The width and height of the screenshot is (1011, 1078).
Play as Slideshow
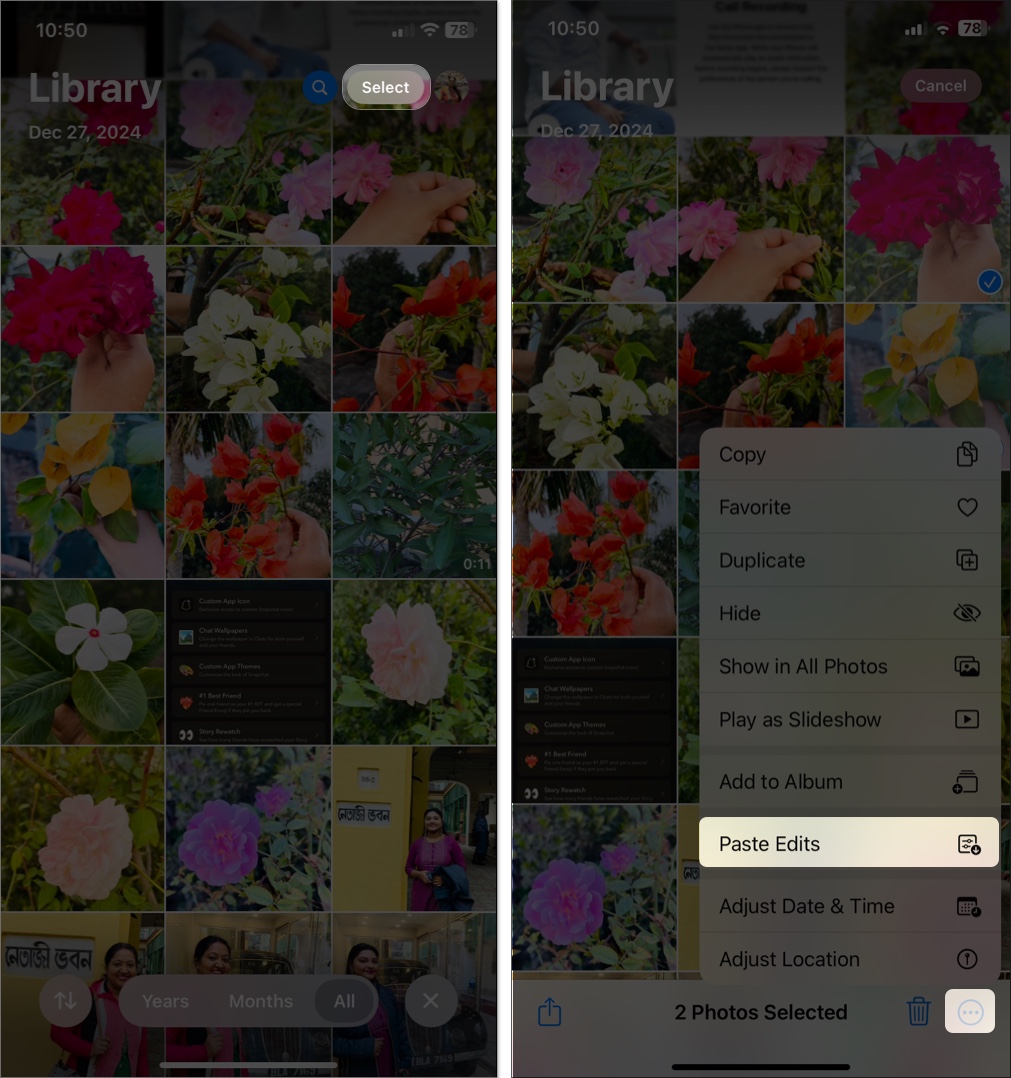click(x=848, y=719)
